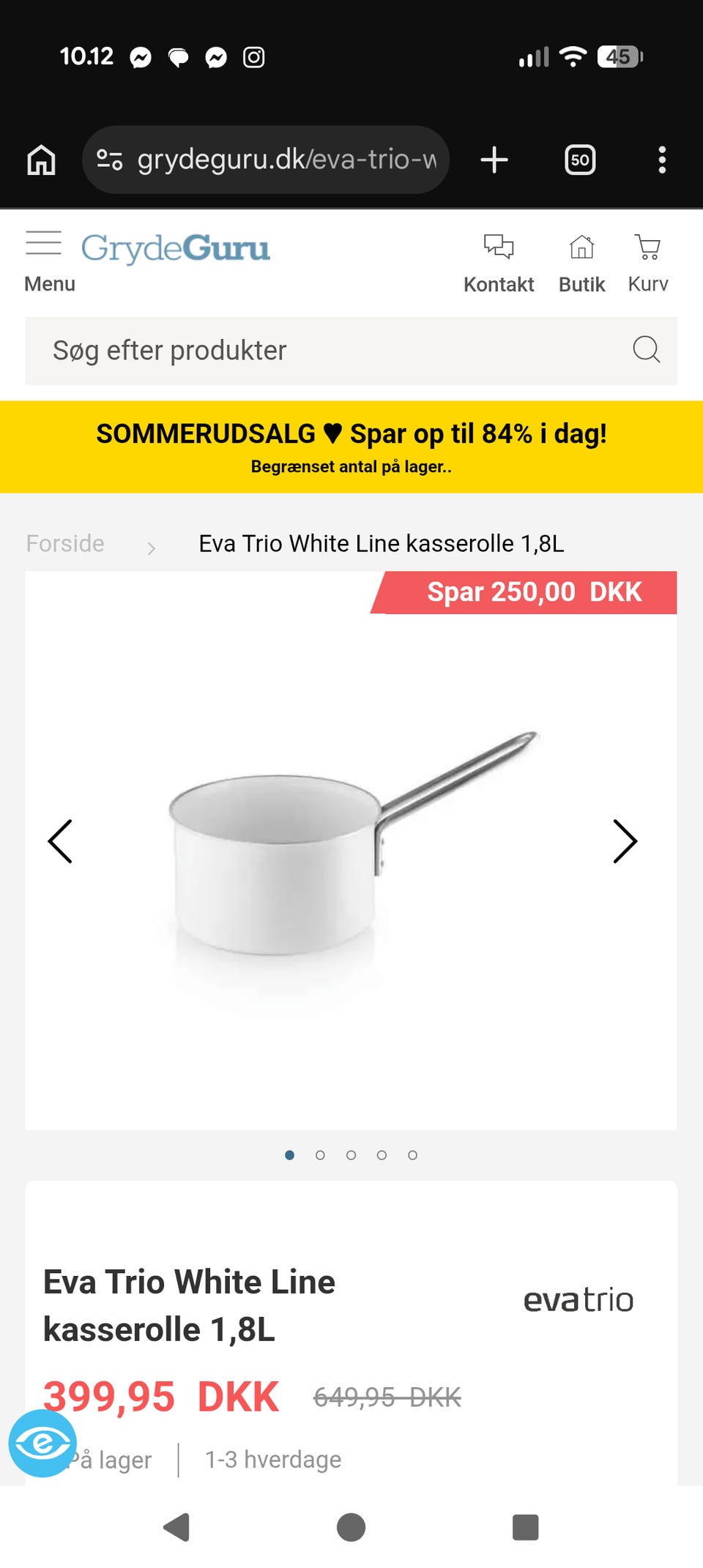Tap the system back button

pyautogui.click(x=176, y=1528)
